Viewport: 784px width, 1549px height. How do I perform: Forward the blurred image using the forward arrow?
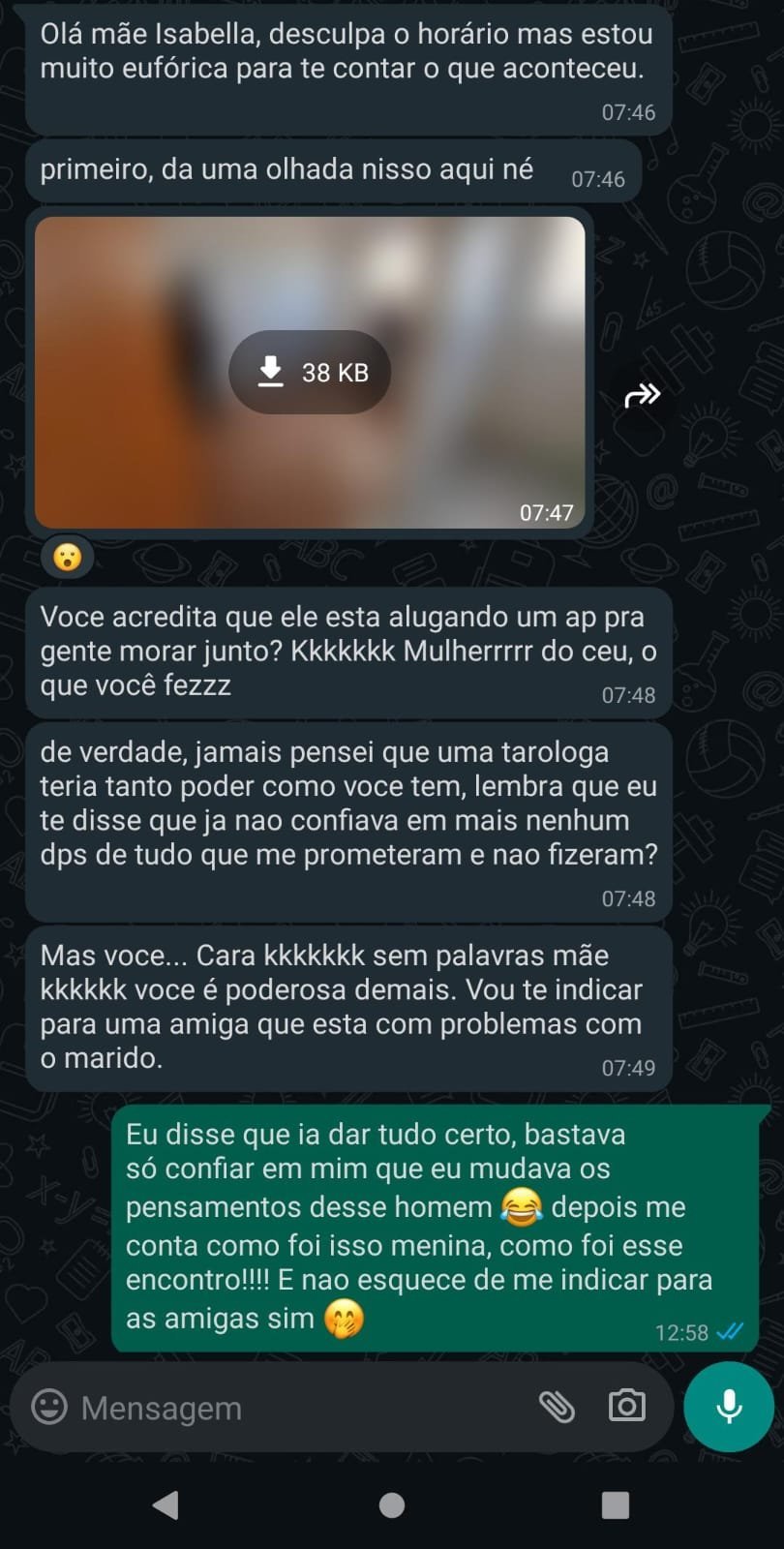(x=643, y=394)
